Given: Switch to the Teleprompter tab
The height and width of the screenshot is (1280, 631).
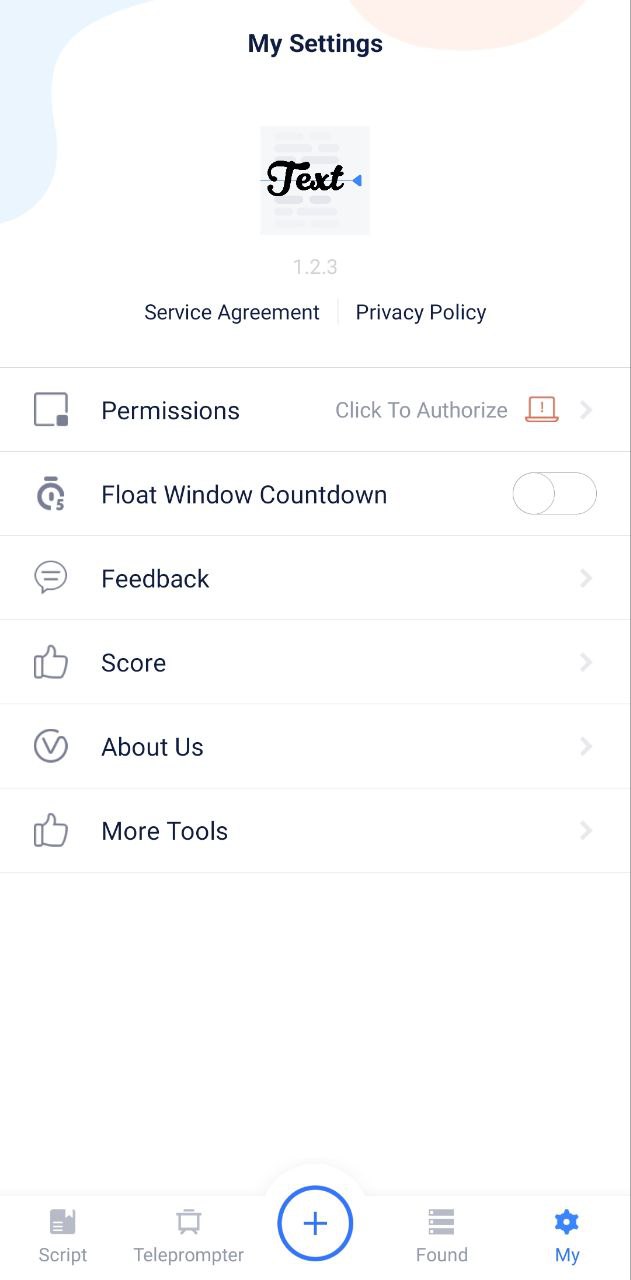Looking at the screenshot, I should coord(189,1236).
